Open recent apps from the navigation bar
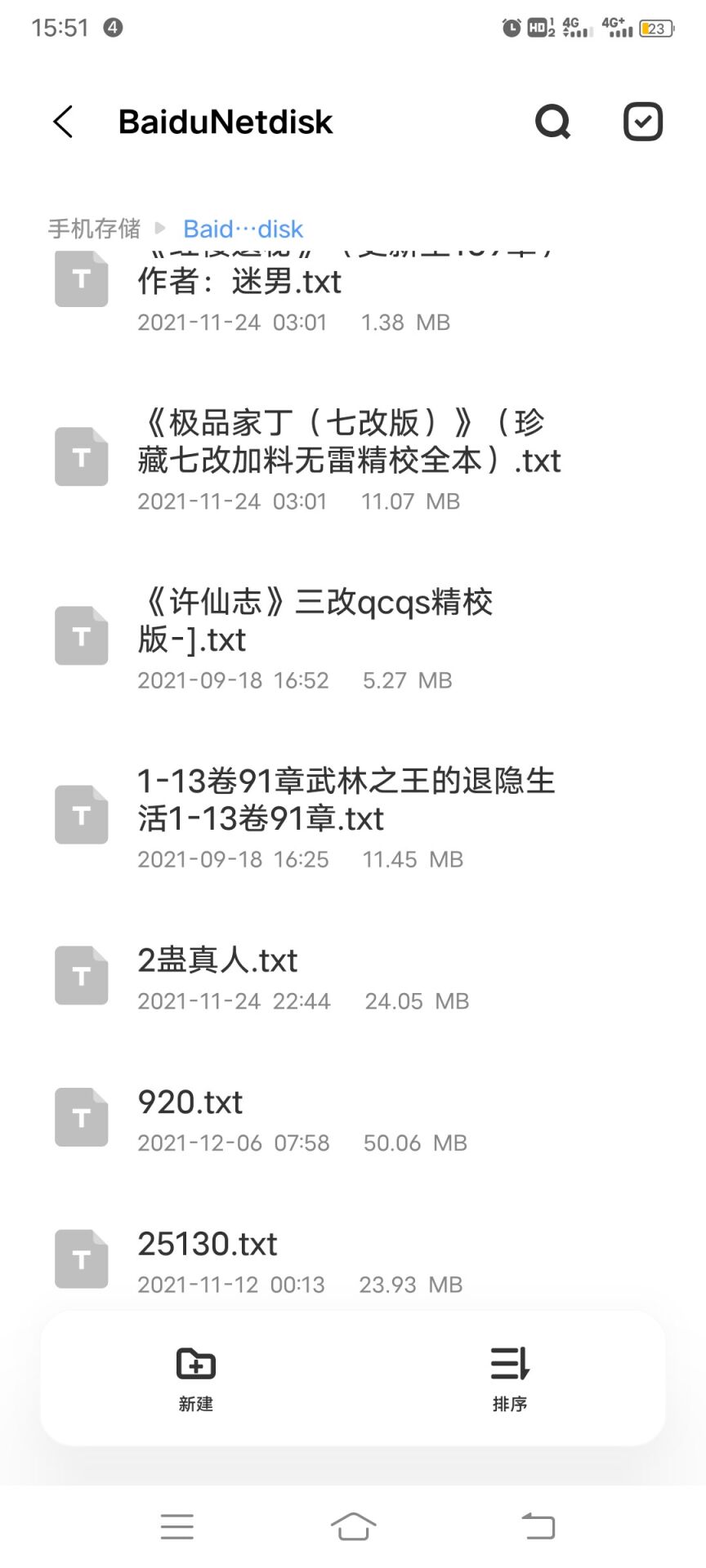Screen dimensions: 706x1568 coord(176,1526)
